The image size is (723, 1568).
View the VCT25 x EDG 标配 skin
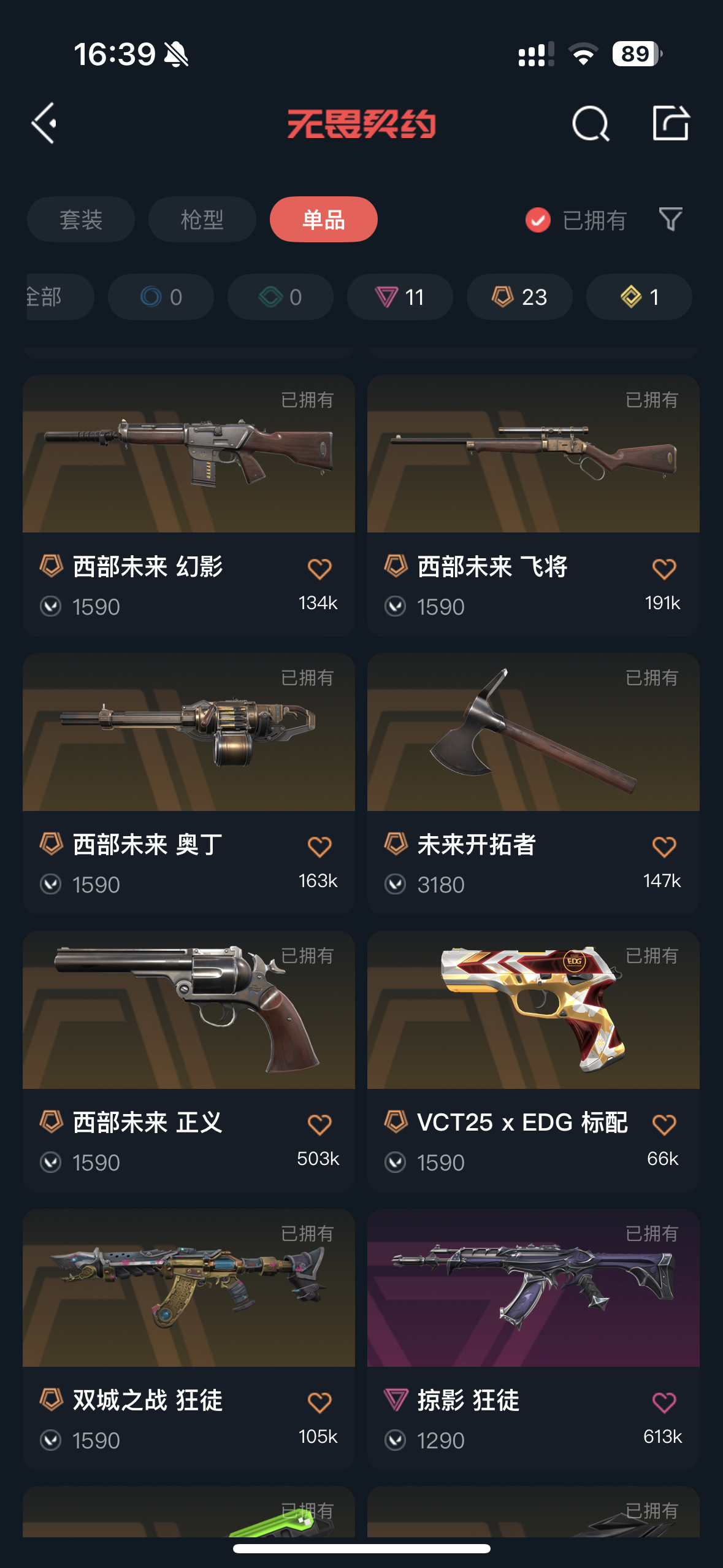533,1010
